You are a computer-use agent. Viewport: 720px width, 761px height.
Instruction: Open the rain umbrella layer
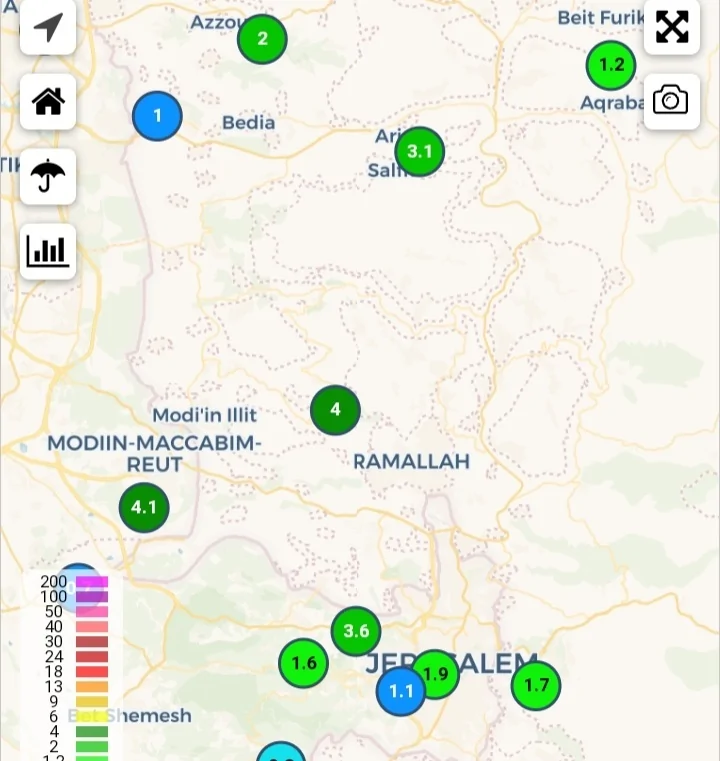point(48,176)
